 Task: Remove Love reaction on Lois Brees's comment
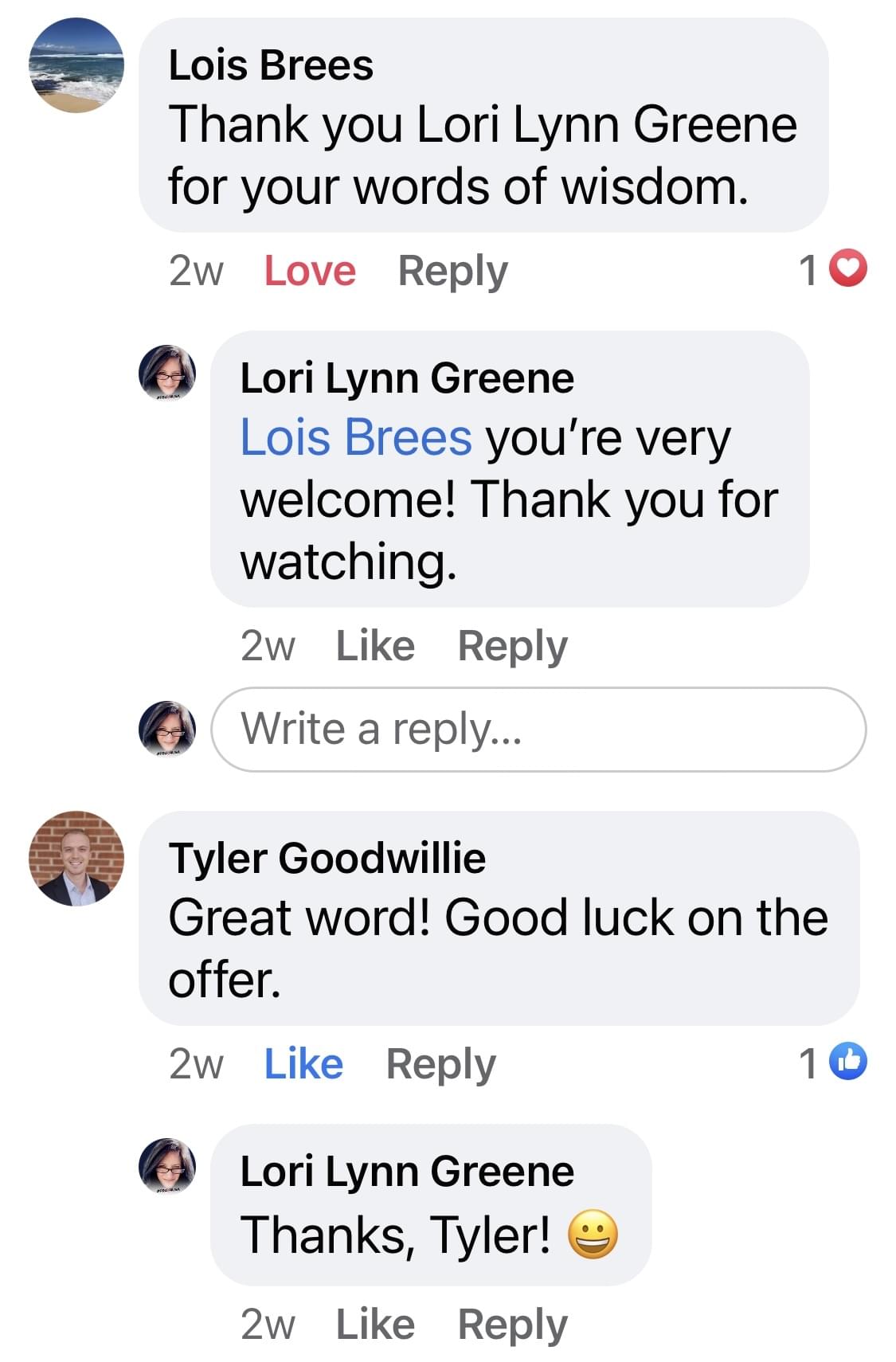click(310, 271)
